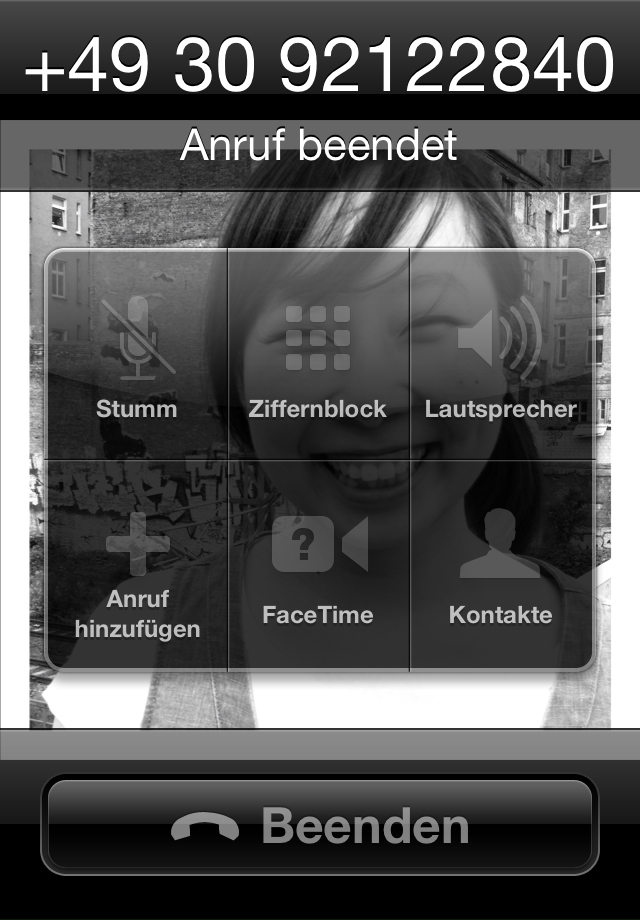The height and width of the screenshot is (920, 640).
Task: Open Kontakte list
Action: click(x=501, y=565)
